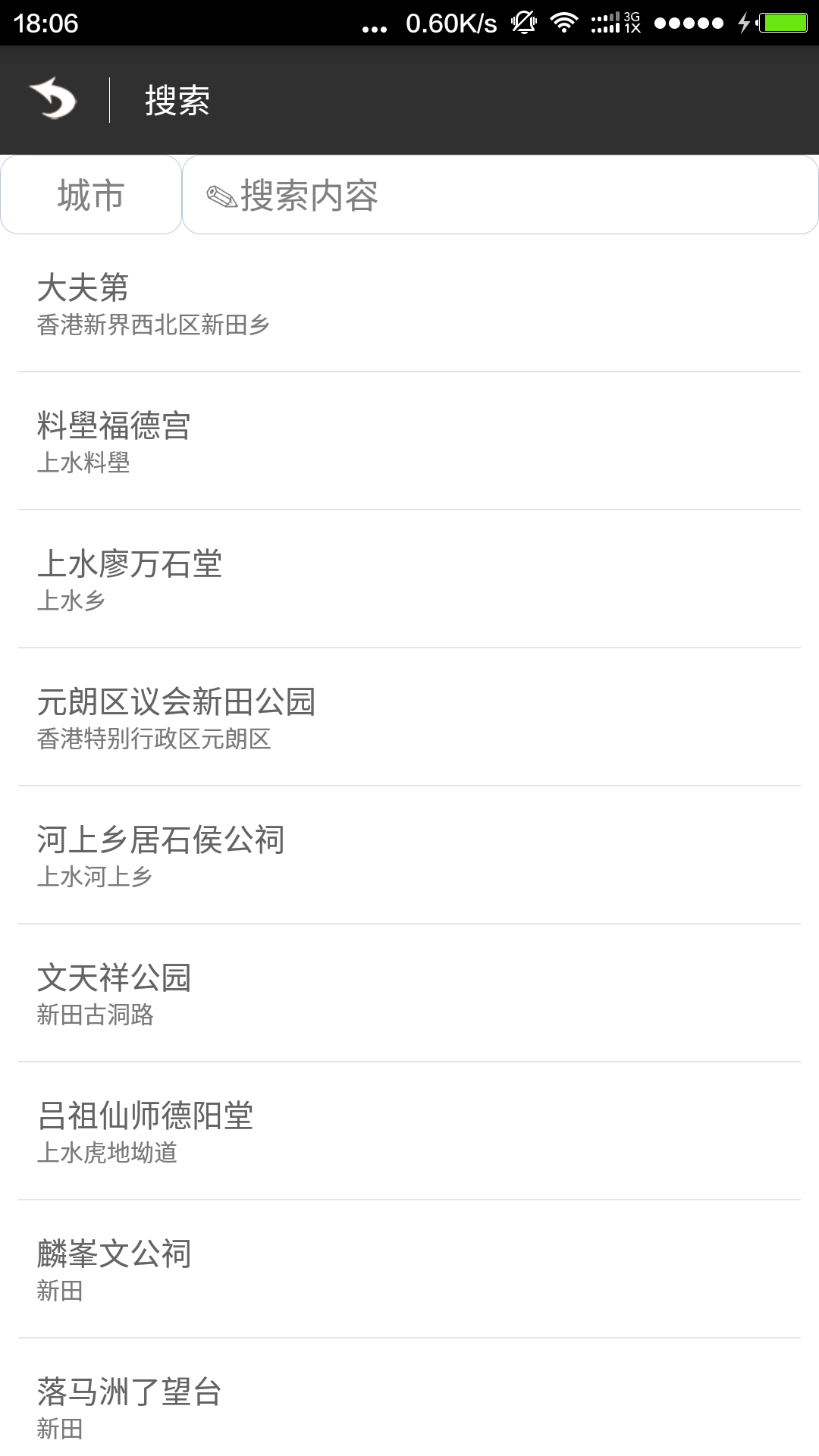Tap the muted notification bell icon
This screenshot has height=1456, width=819.
tap(522, 23)
